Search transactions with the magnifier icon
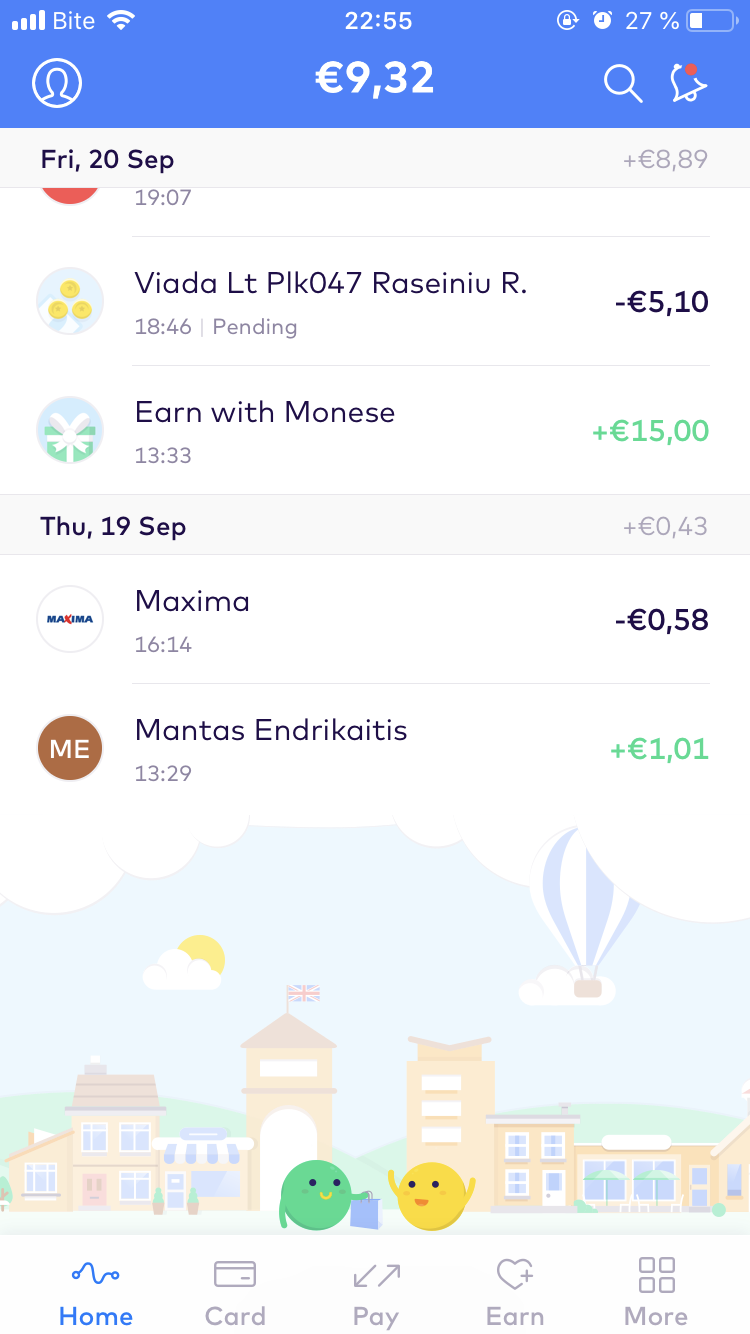Viewport: 750px width, 1334px height. tap(623, 83)
